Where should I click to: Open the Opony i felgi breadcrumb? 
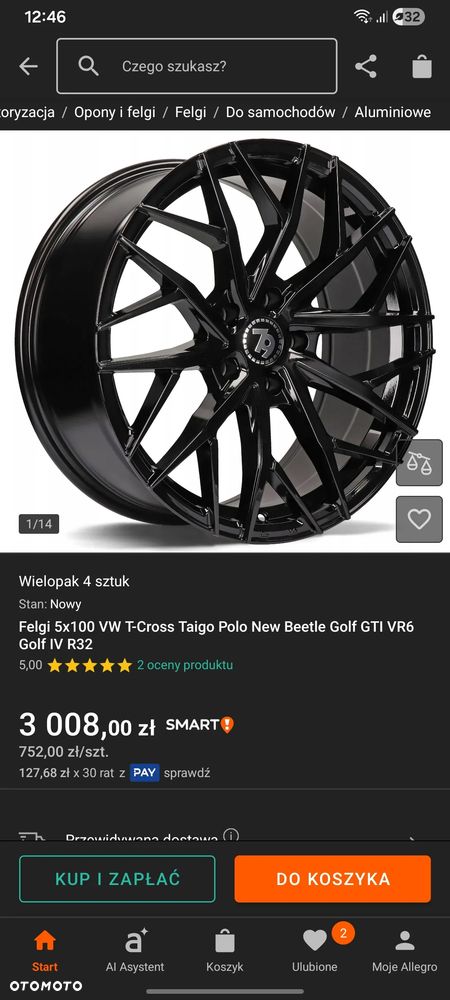point(115,112)
